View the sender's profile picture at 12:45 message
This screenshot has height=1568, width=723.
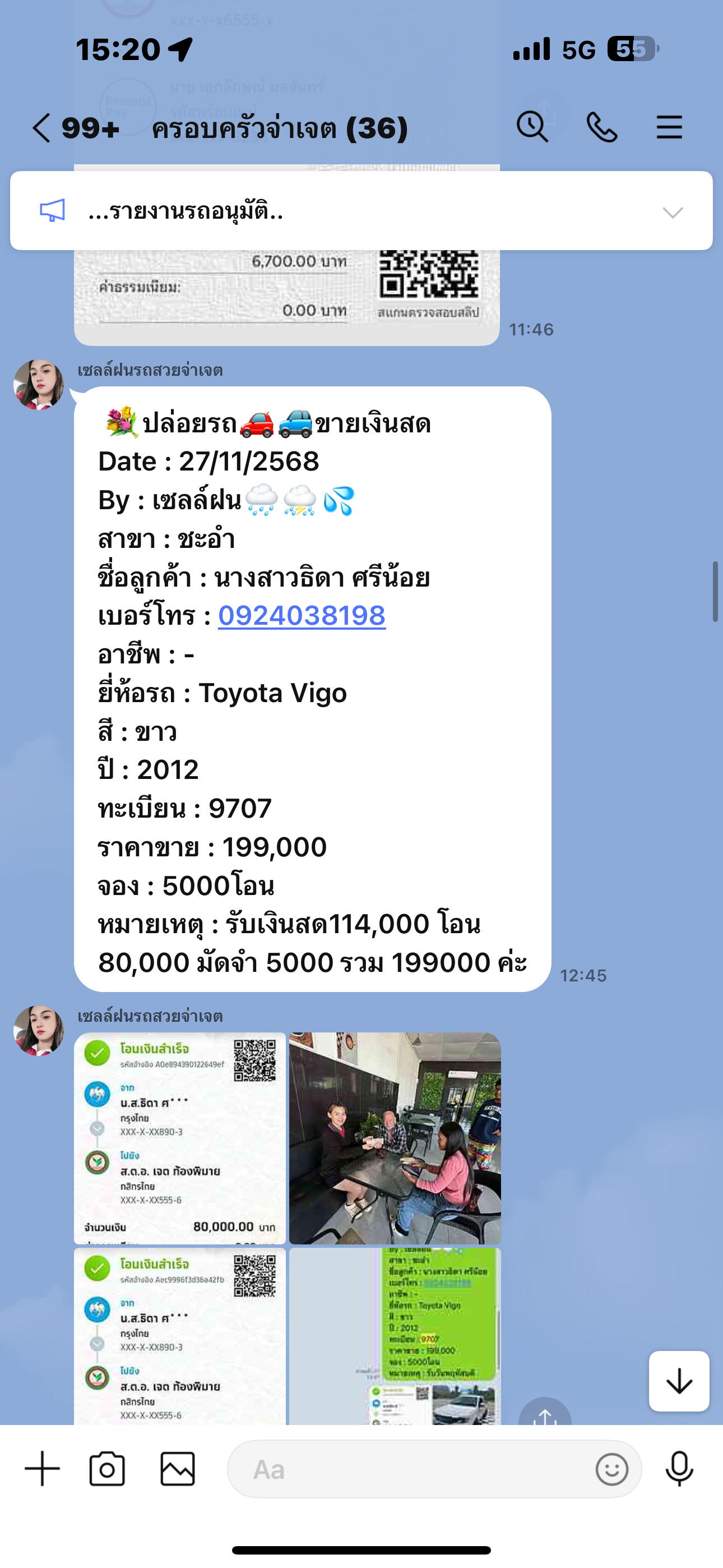pos(39,385)
